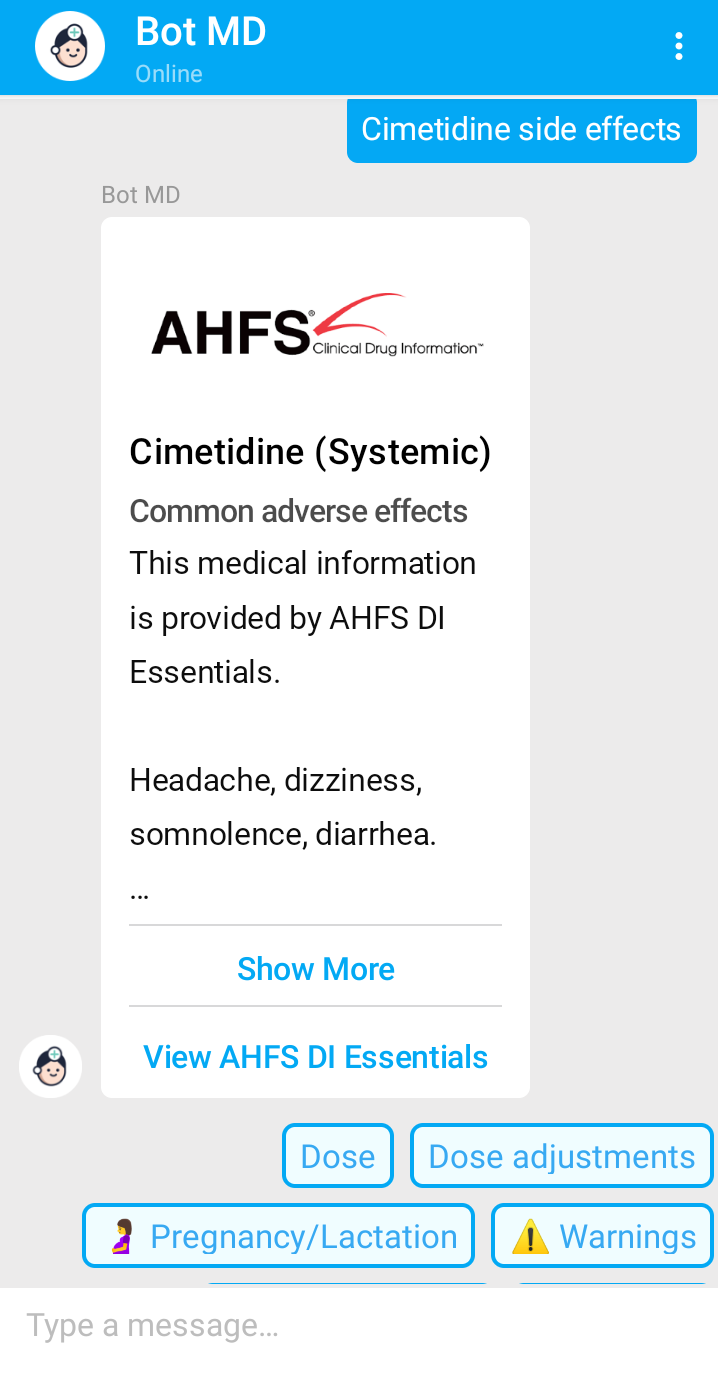This screenshot has width=718, height=1374.
Task: Ask about Pregnancy/Lactation
Action: pyautogui.click(x=279, y=1236)
